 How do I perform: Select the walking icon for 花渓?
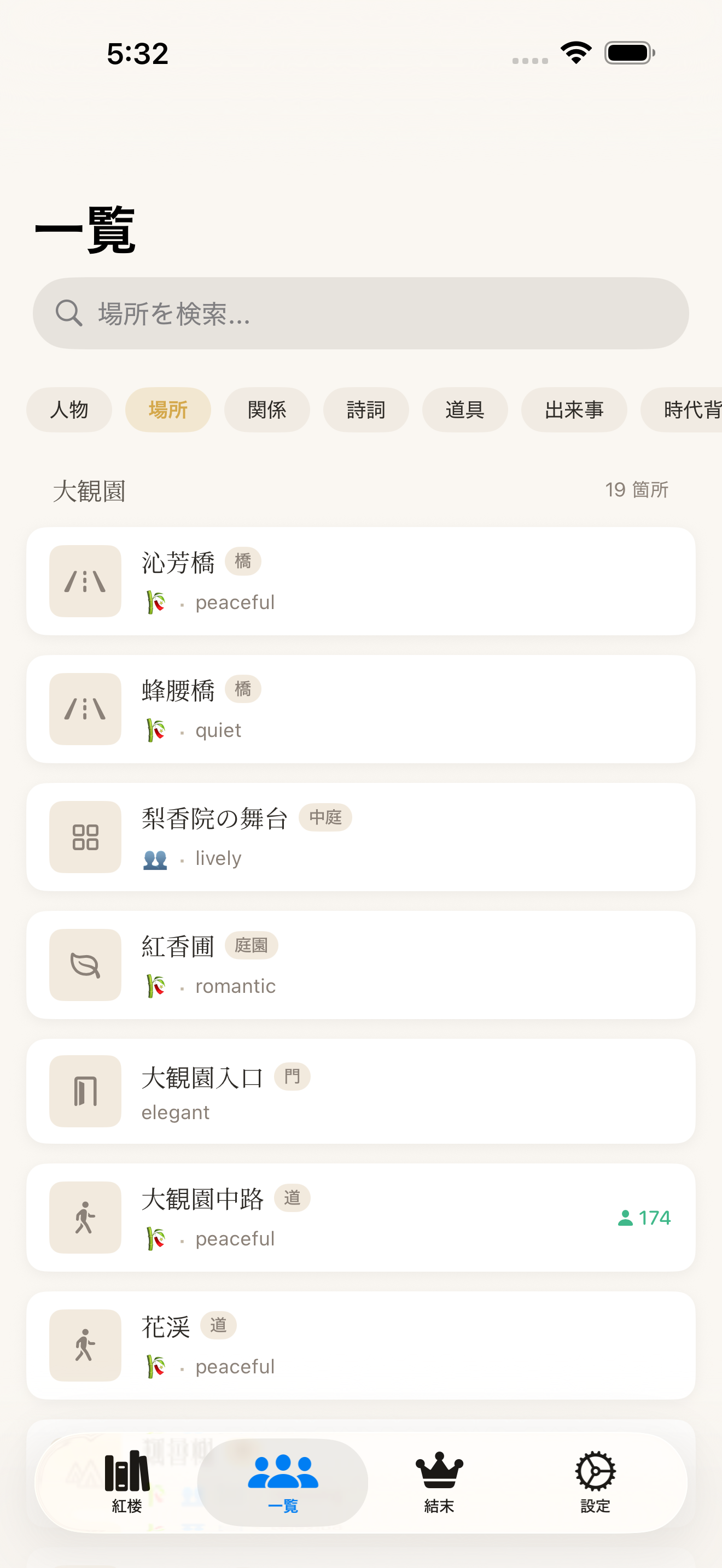click(x=85, y=1346)
